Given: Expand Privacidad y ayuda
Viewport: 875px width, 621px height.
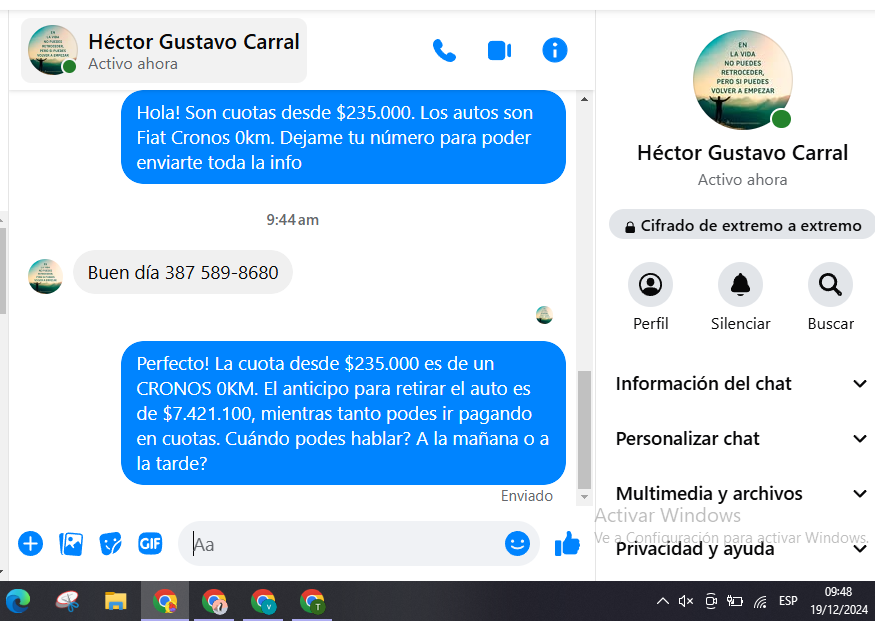Looking at the screenshot, I should [x=741, y=548].
